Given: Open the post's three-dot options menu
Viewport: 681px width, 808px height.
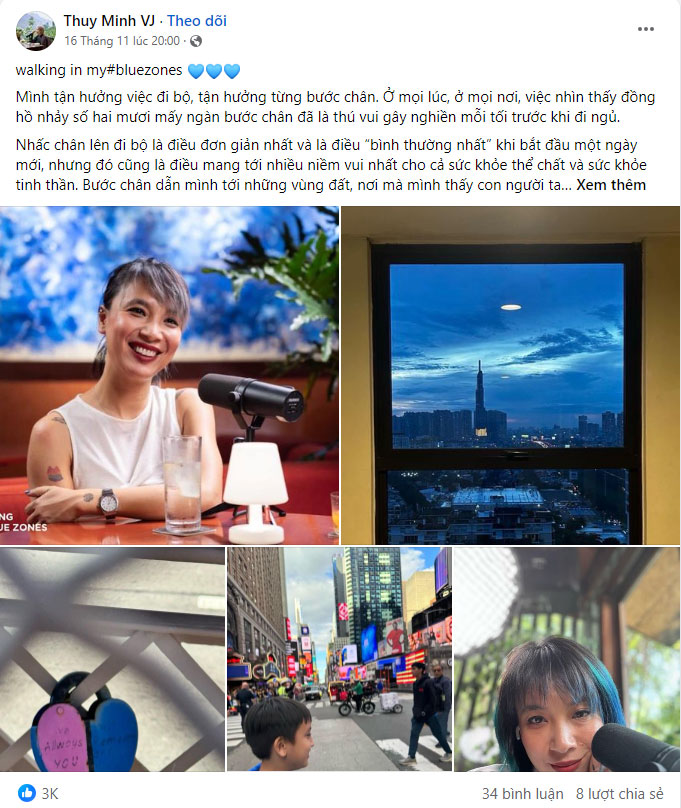Looking at the screenshot, I should pos(645,30).
